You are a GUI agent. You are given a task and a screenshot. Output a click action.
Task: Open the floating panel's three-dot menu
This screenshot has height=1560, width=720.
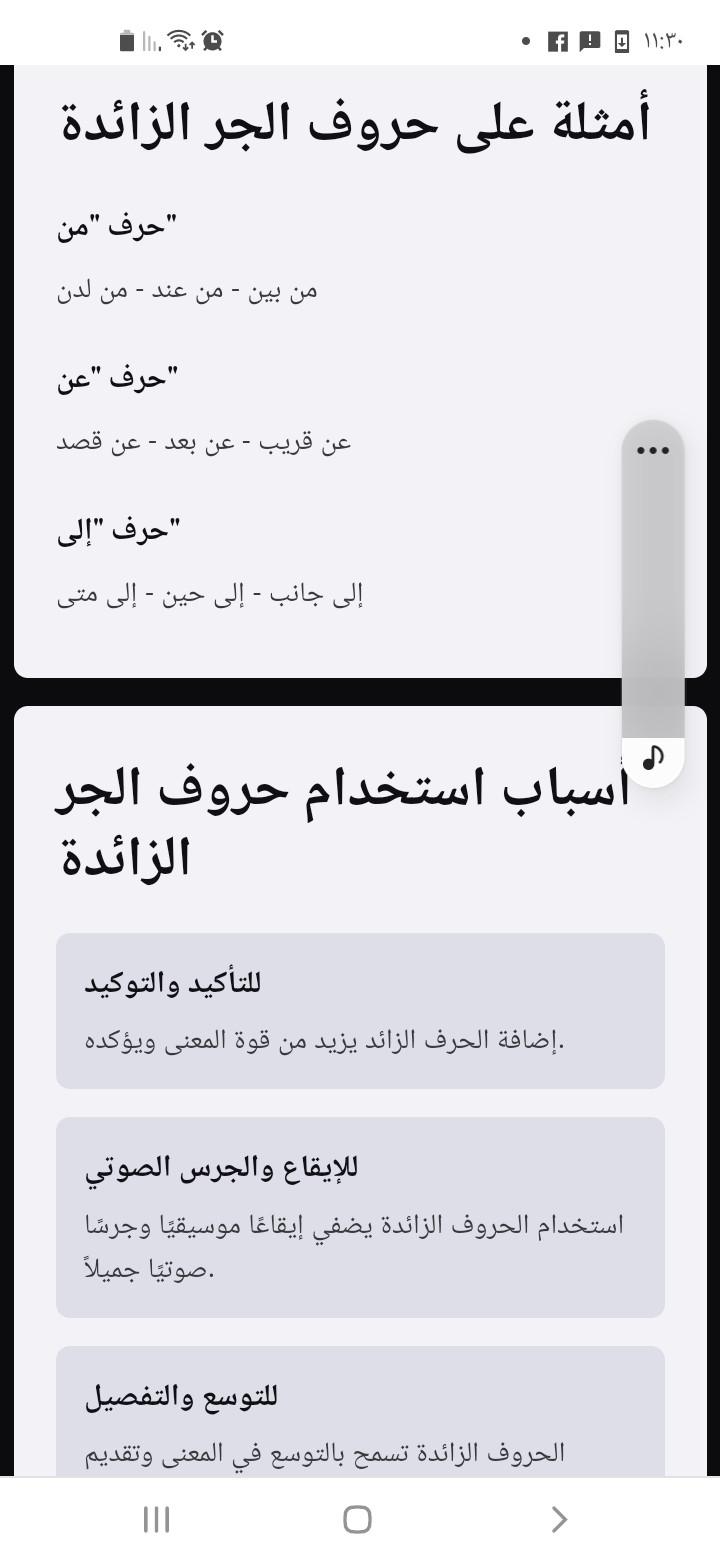pyautogui.click(x=653, y=451)
